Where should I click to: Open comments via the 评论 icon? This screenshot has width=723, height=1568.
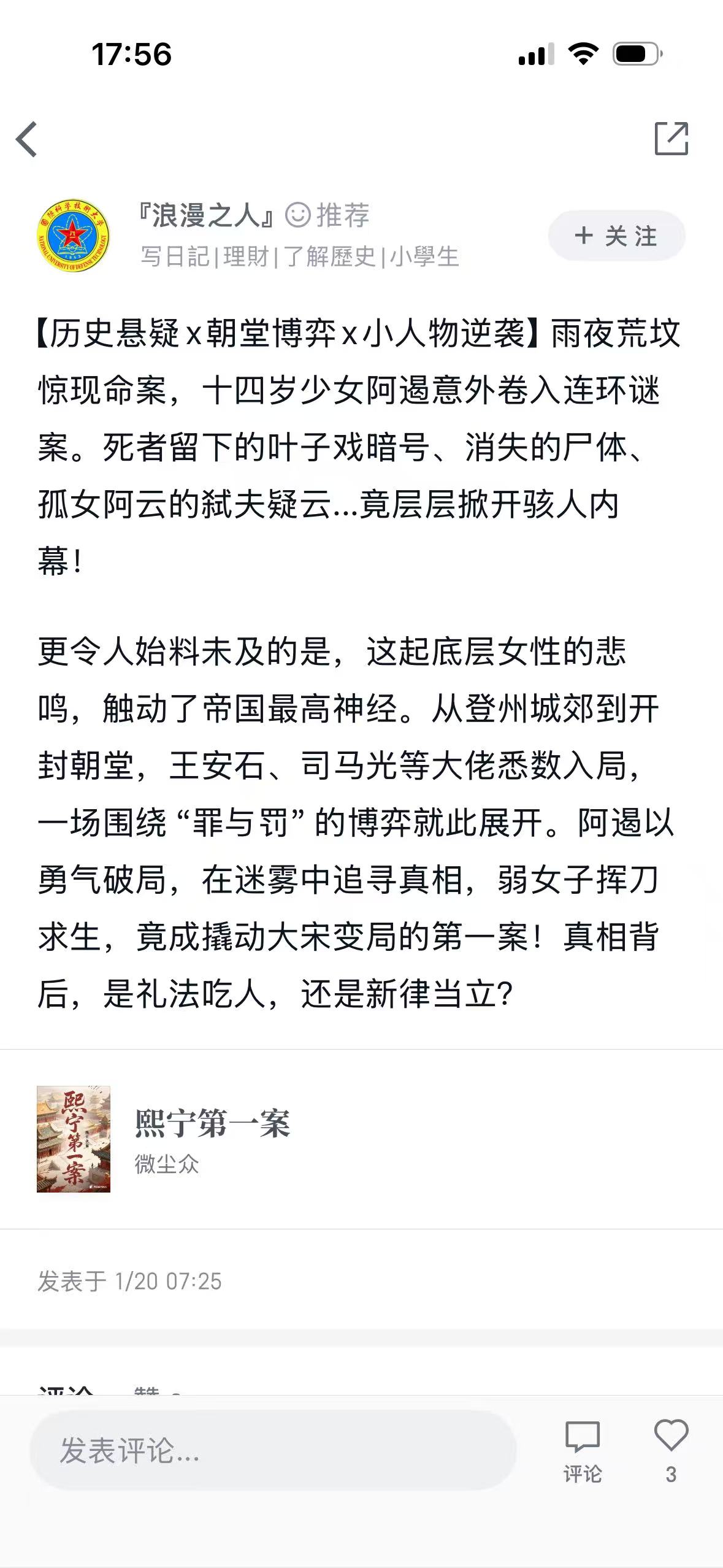click(582, 1450)
